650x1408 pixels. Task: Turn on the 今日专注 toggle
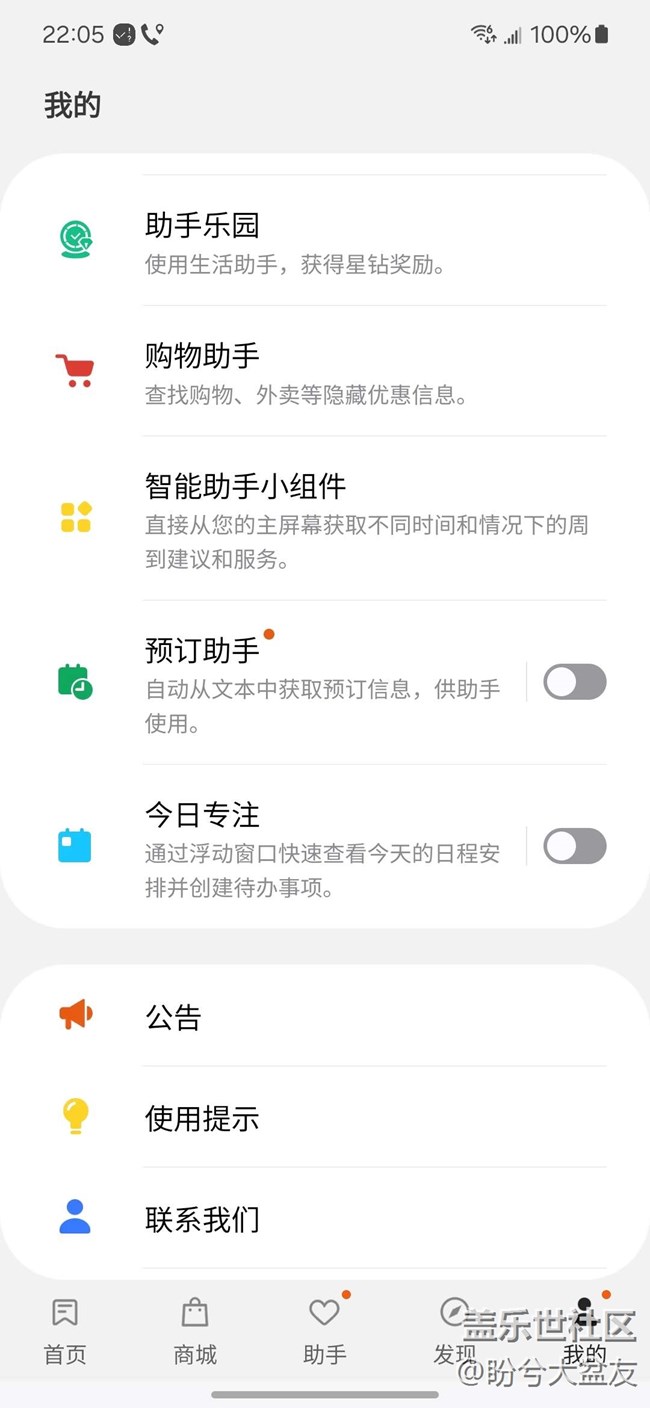(574, 846)
